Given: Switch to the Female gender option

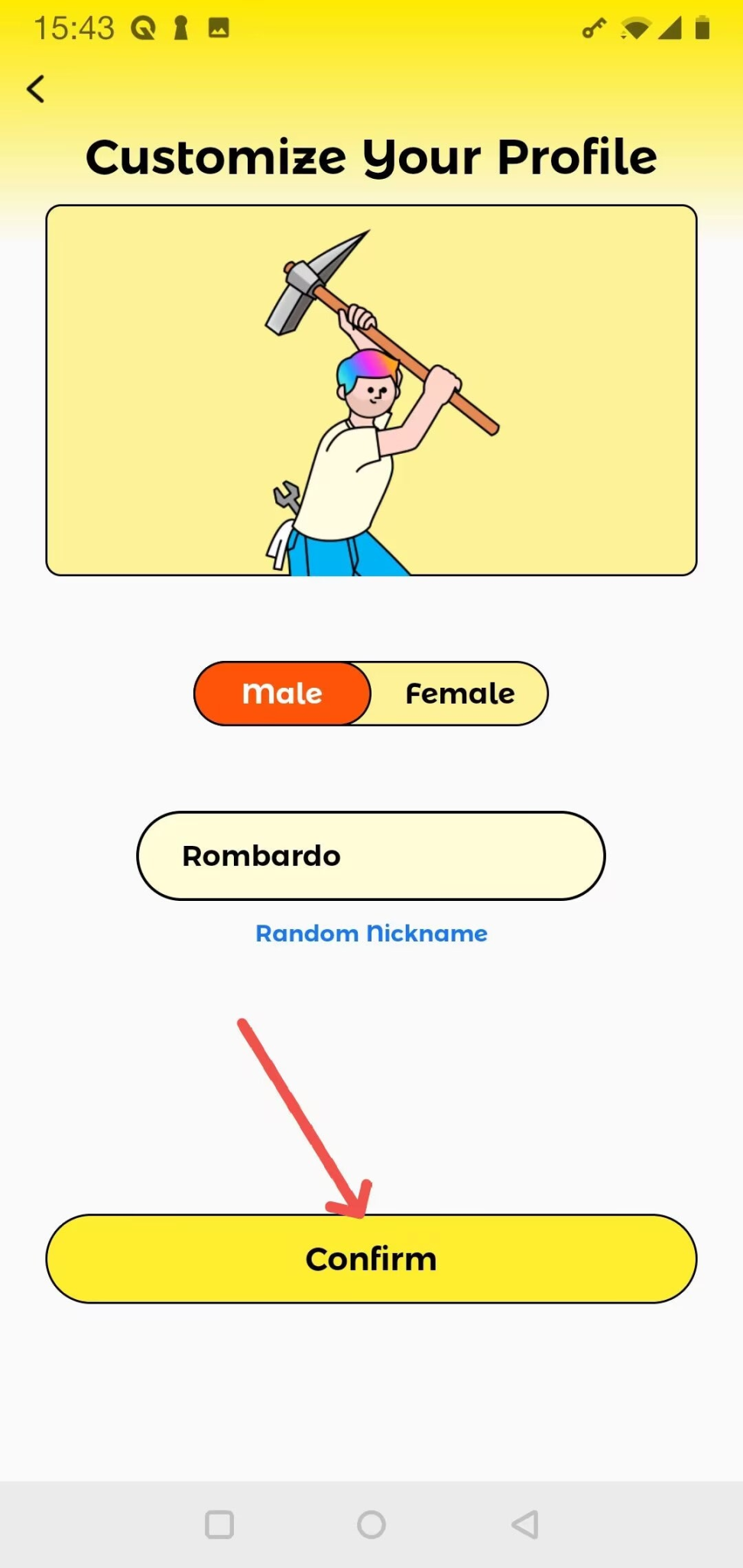Looking at the screenshot, I should coord(459,694).
